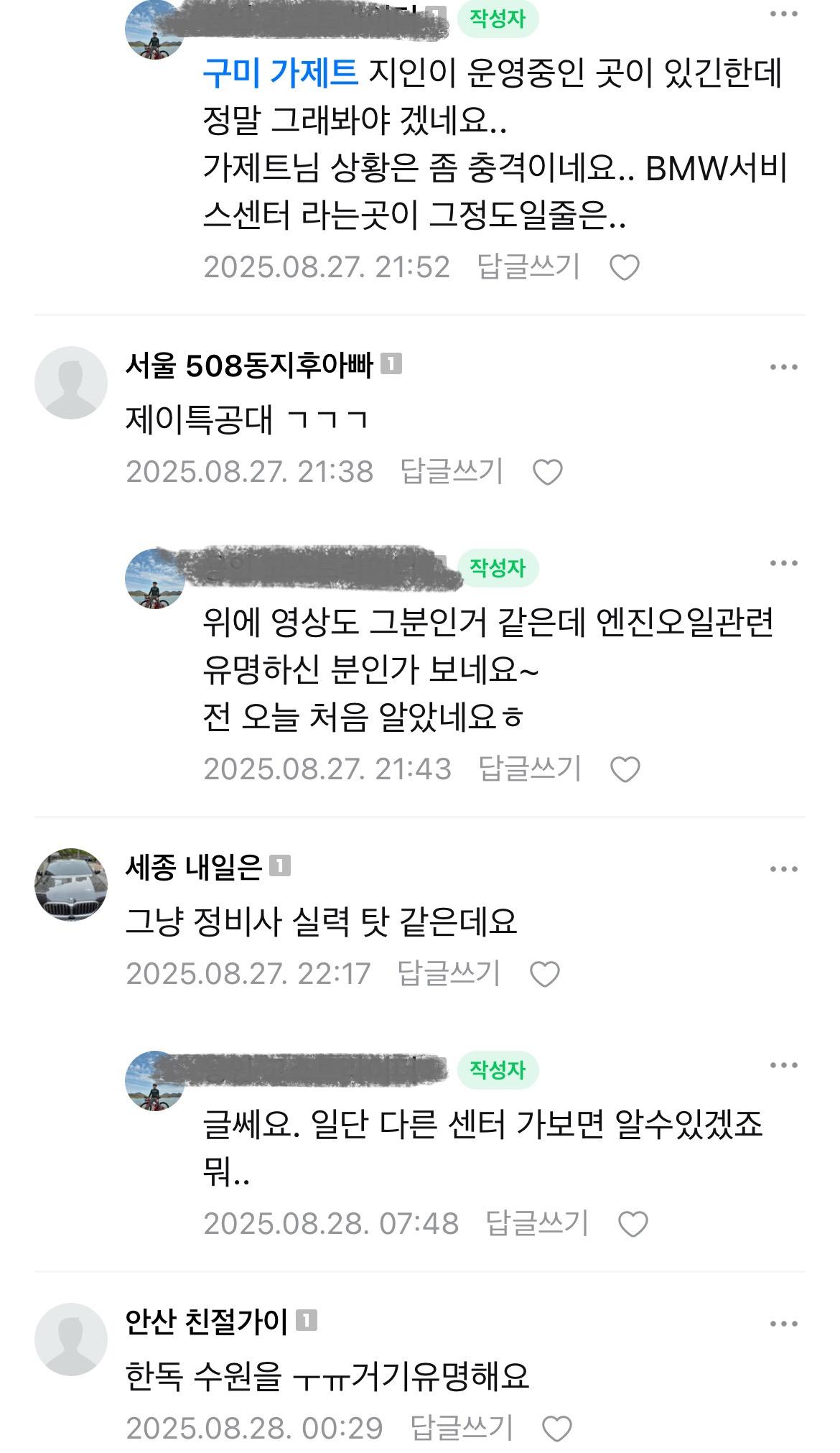Open overflow menu on 세종 내일은's comment

[783, 869]
